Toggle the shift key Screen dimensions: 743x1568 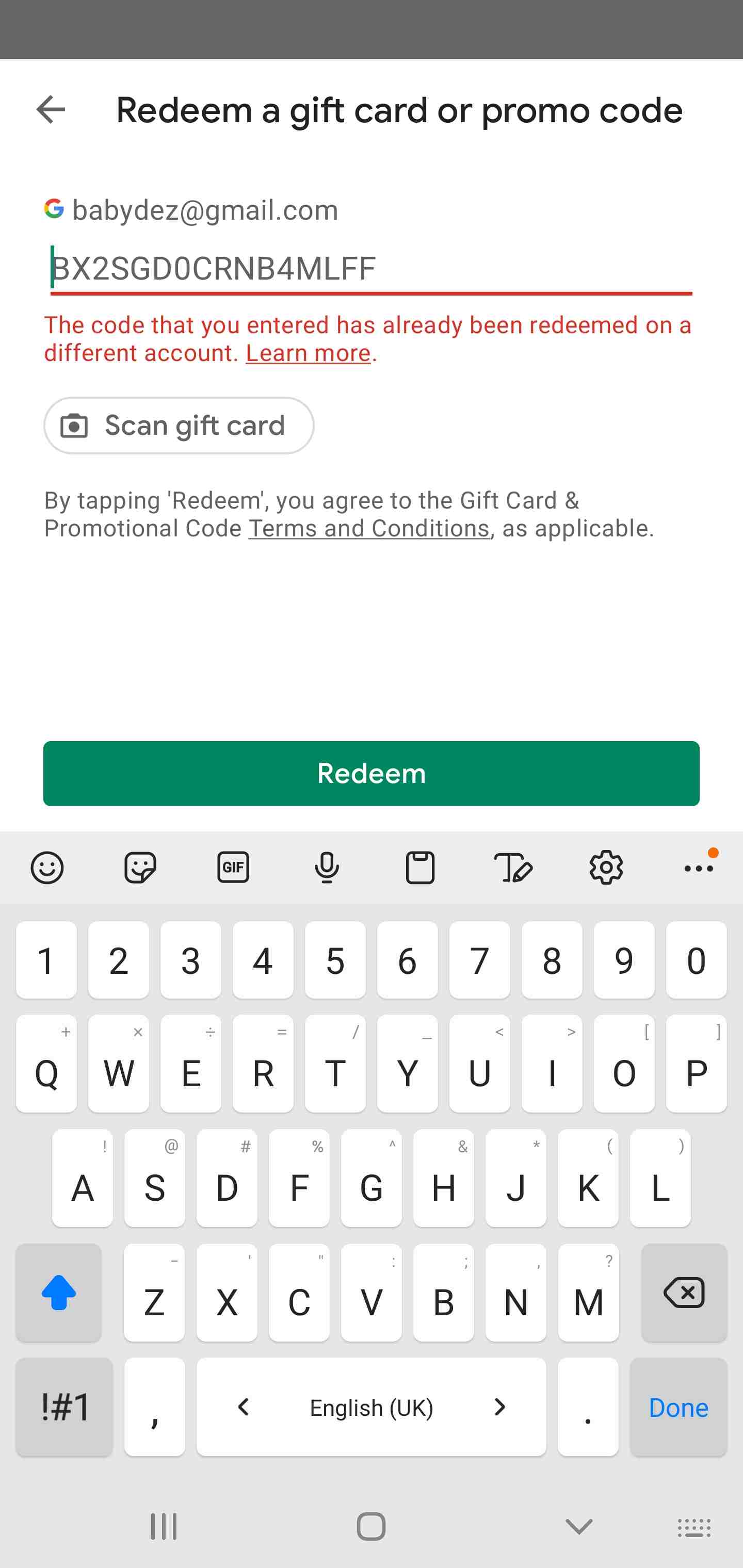(x=58, y=1292)
